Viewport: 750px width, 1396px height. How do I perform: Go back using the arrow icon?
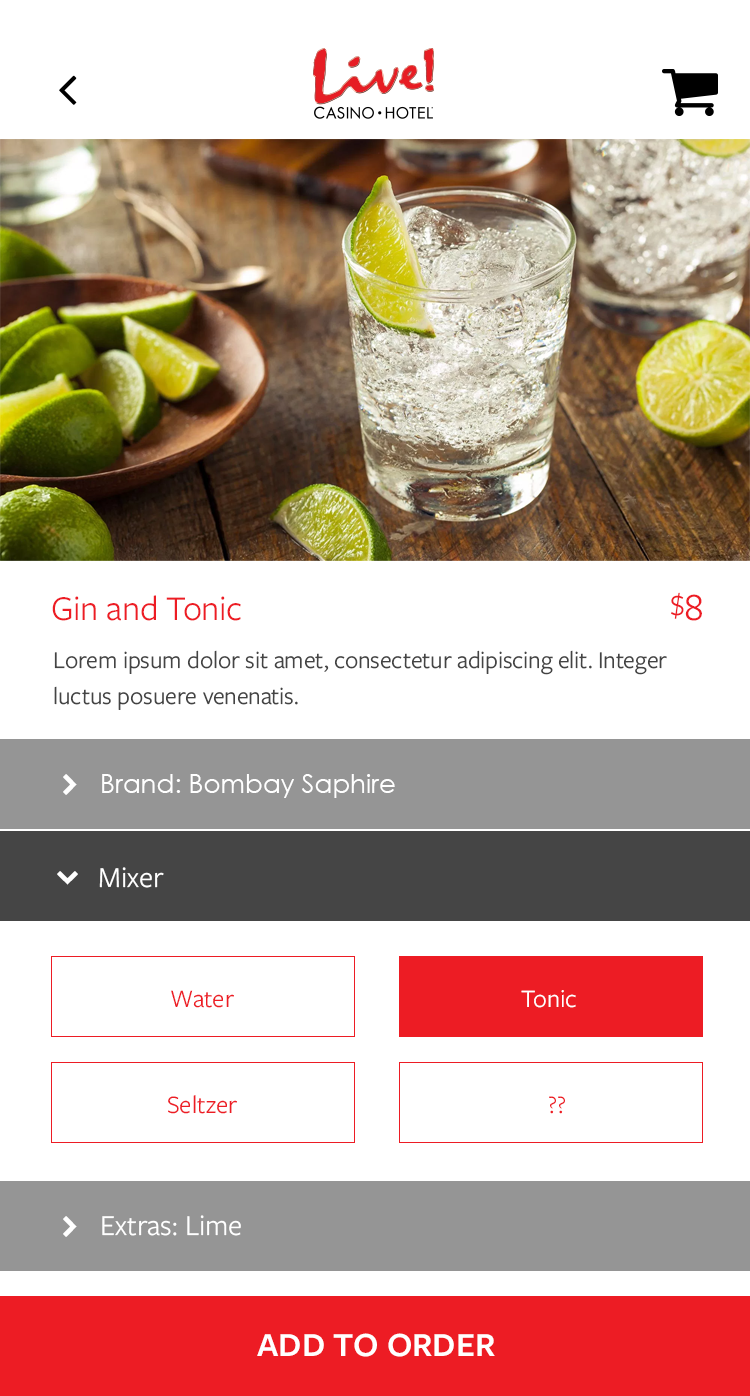pyautogui.click(x=68, y=91)
